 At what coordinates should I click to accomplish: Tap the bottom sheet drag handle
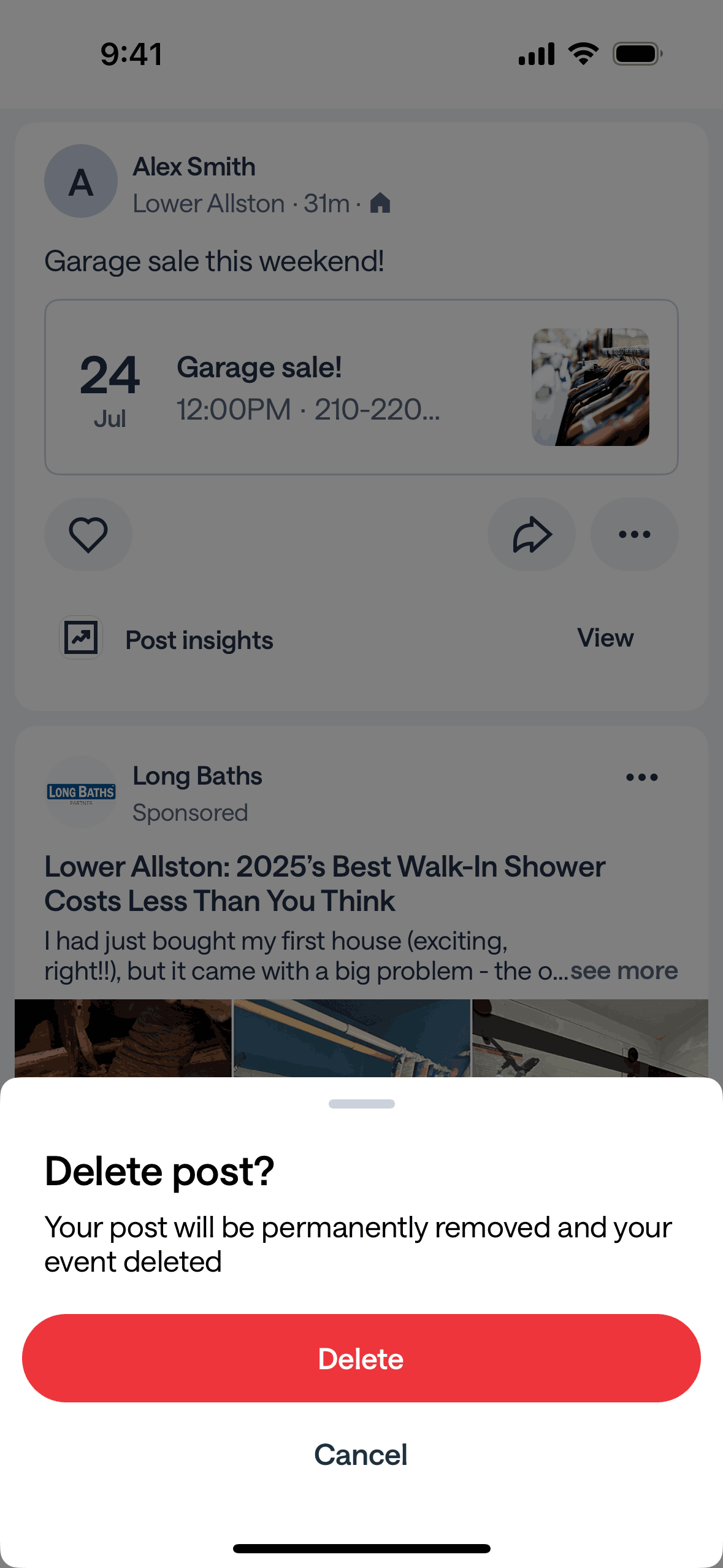pos(361,1104)
